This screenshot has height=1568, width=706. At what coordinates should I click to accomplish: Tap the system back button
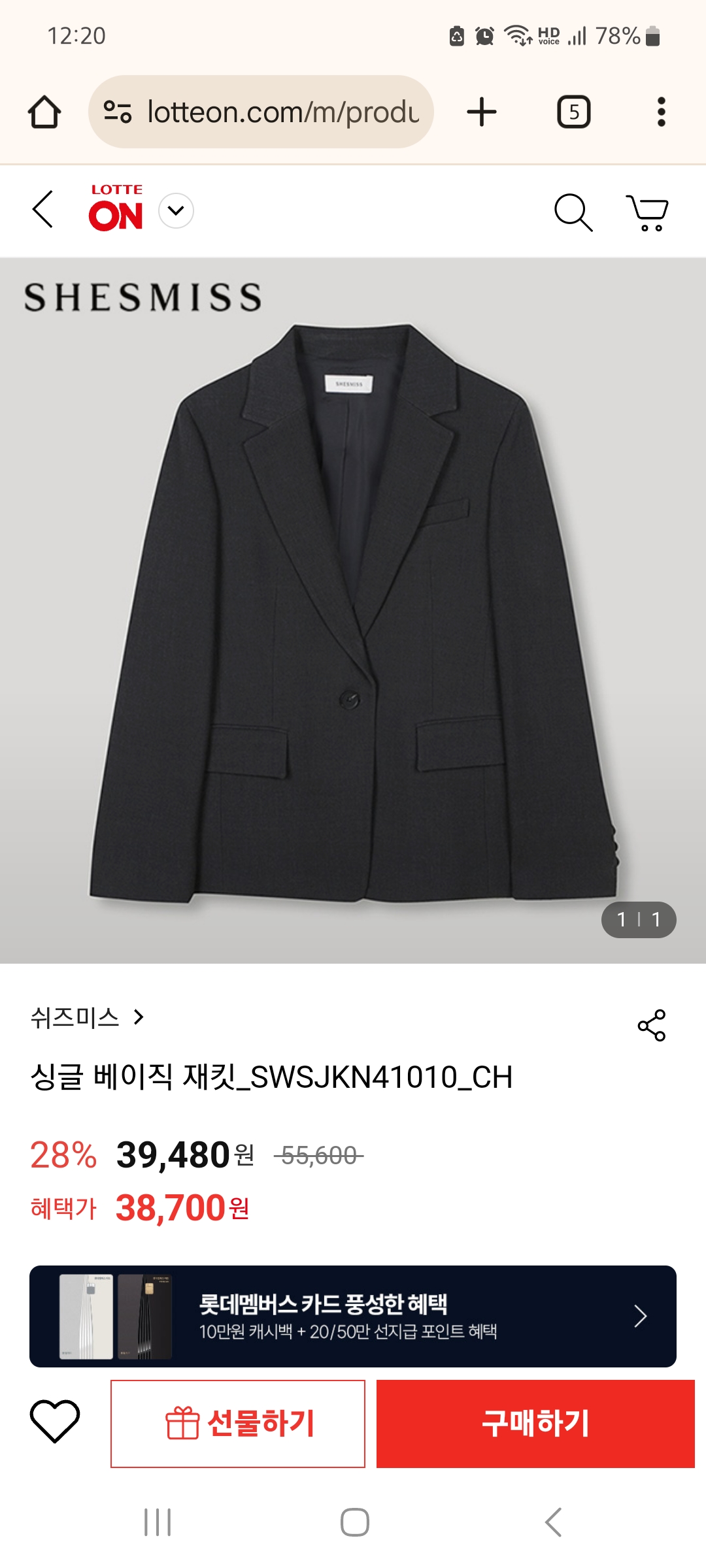(553, 1522)
